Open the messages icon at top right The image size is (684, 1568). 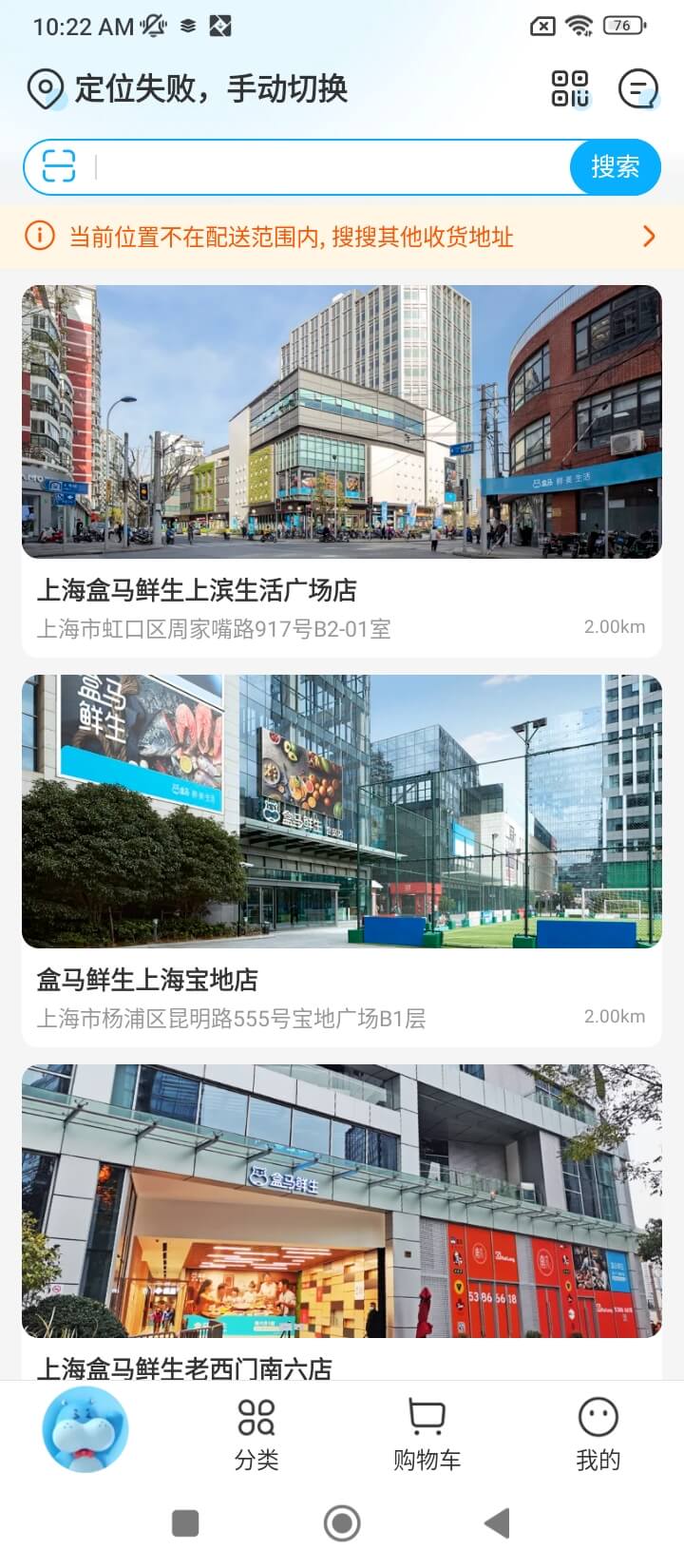pos(637,89)
